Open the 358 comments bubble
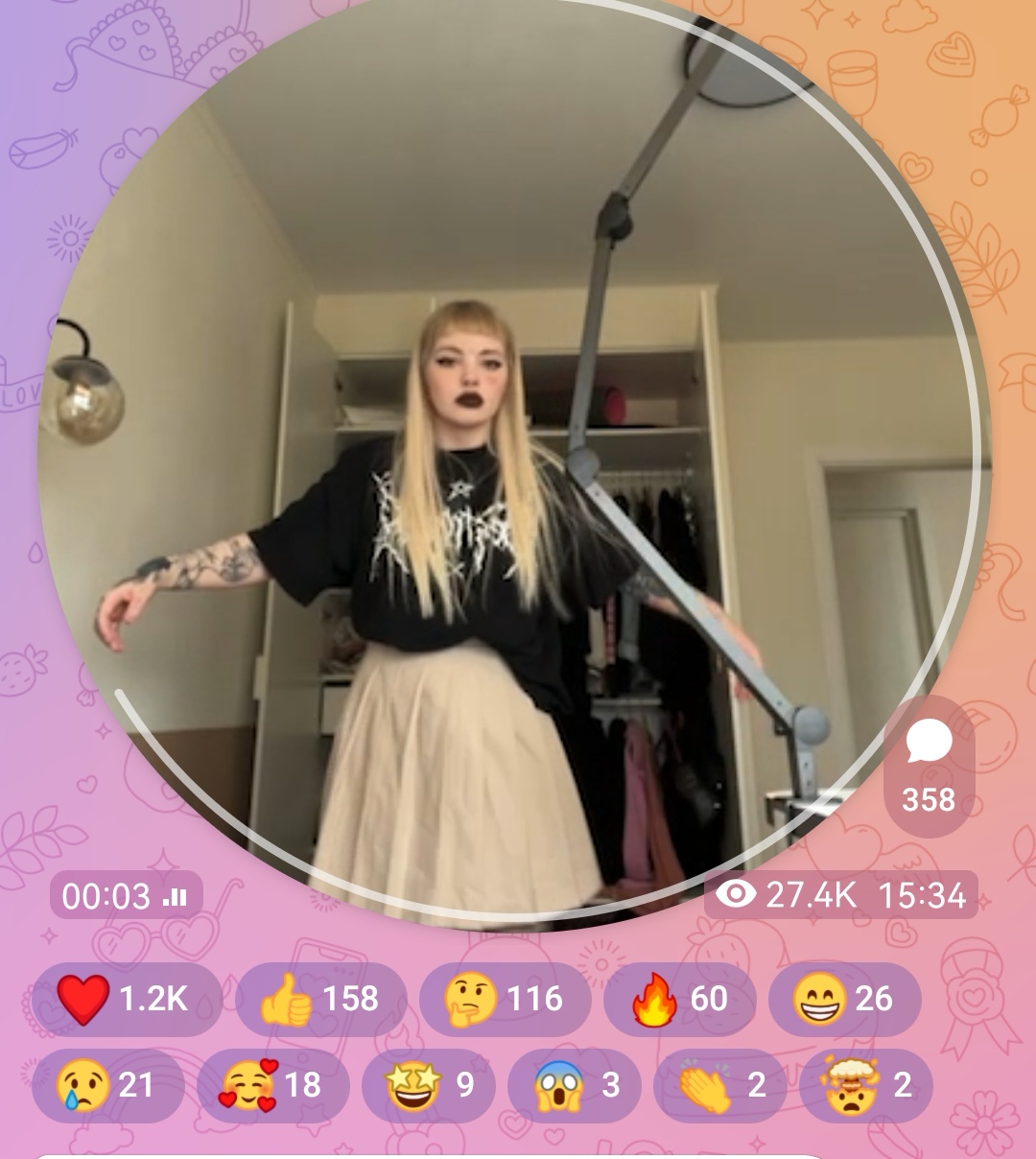Image resolution: width=1036 pixels, height=1159 pixels. pos(928,768)
